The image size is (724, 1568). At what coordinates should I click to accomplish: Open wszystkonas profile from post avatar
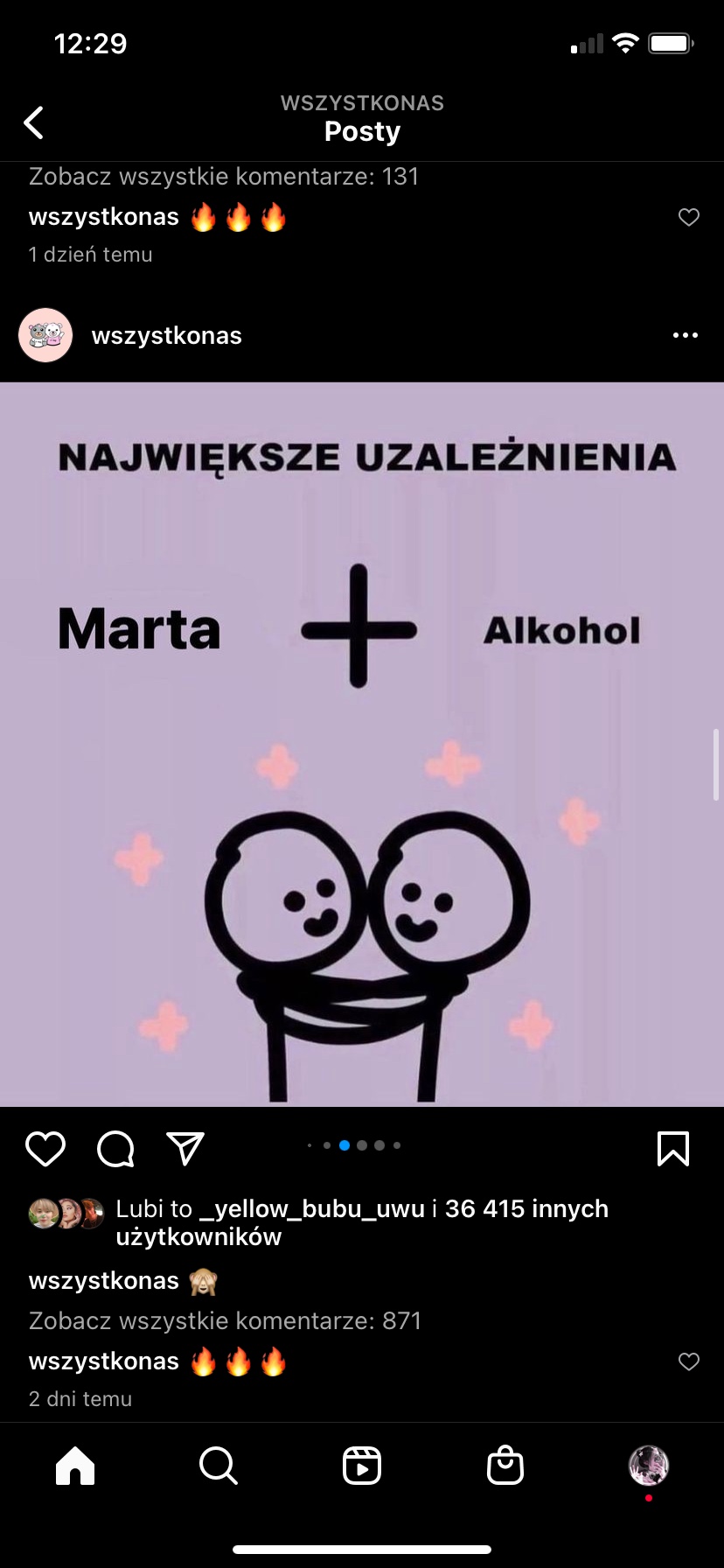pyautogui.click(x=45, y=335)
